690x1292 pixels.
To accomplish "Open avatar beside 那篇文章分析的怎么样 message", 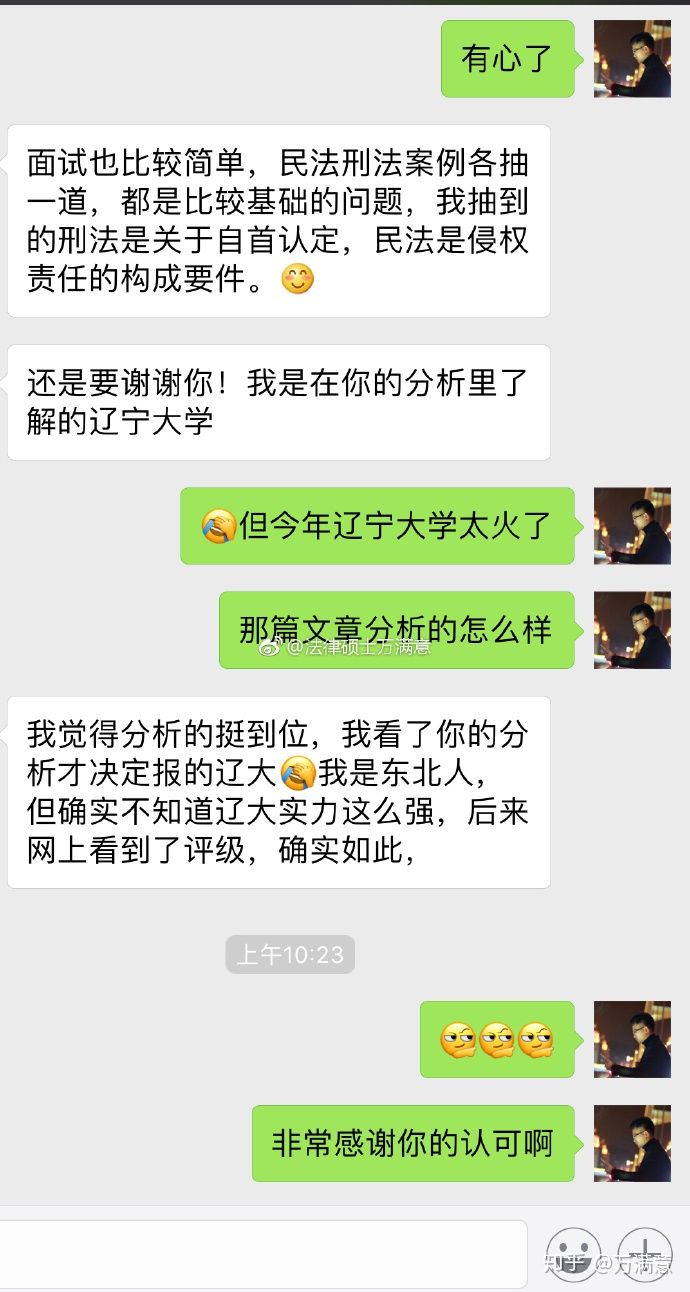I will pos(632,630).
